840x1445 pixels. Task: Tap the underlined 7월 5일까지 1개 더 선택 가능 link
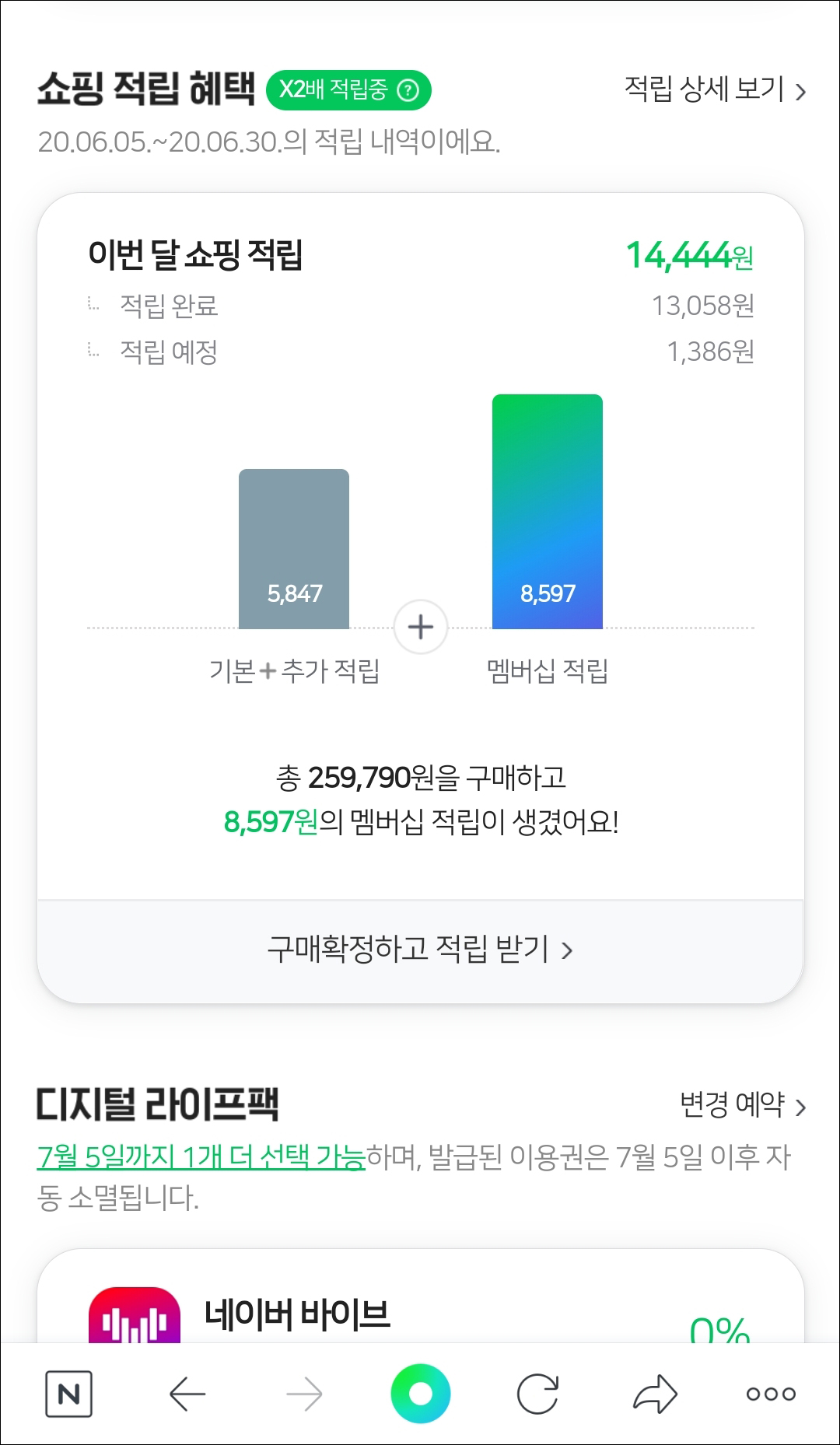tap(201, 1157)
